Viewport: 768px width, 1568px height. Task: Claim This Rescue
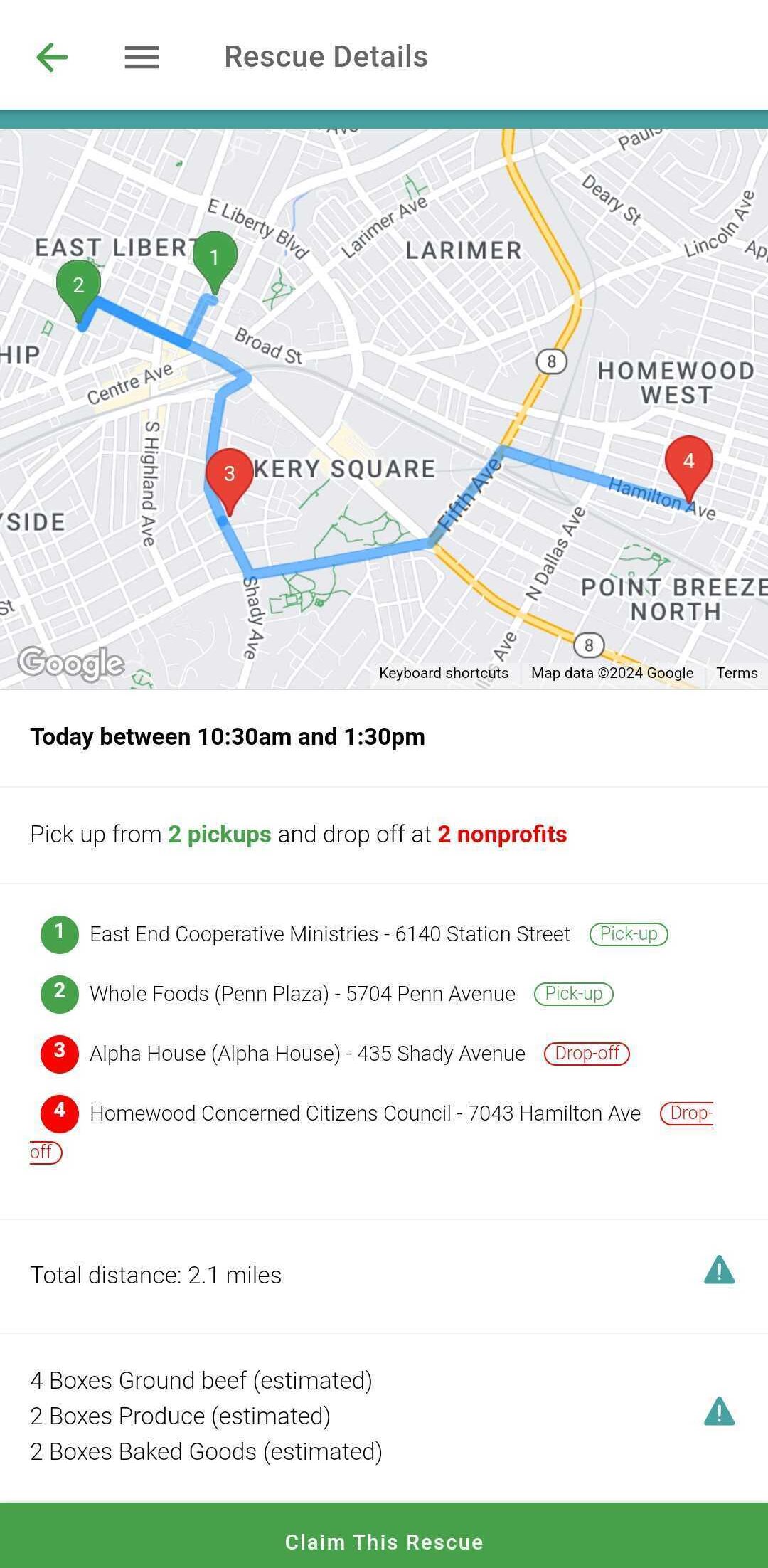(x=384, y=1542)
